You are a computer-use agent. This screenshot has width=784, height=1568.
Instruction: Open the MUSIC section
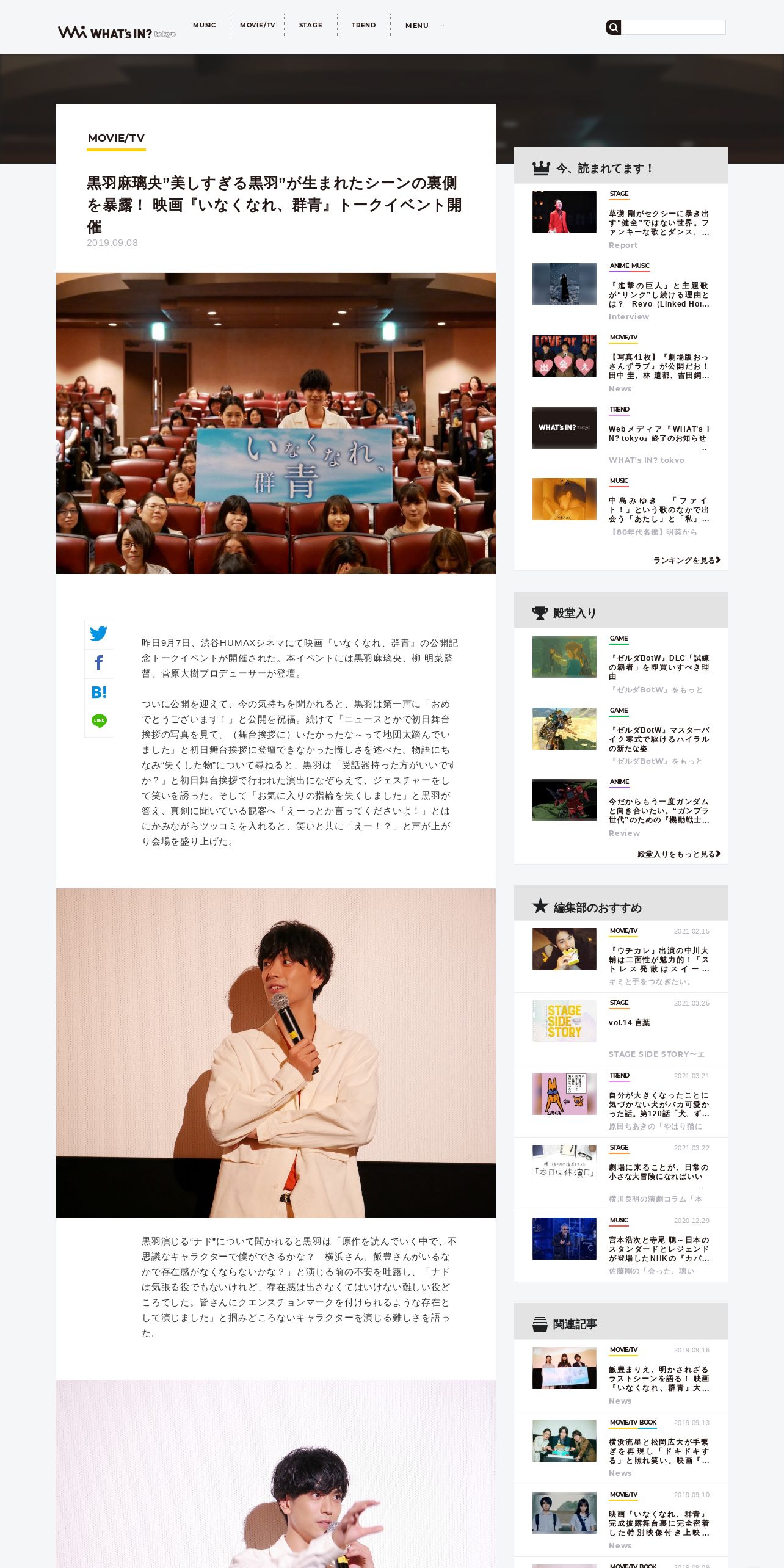click(x=205, y=25)
